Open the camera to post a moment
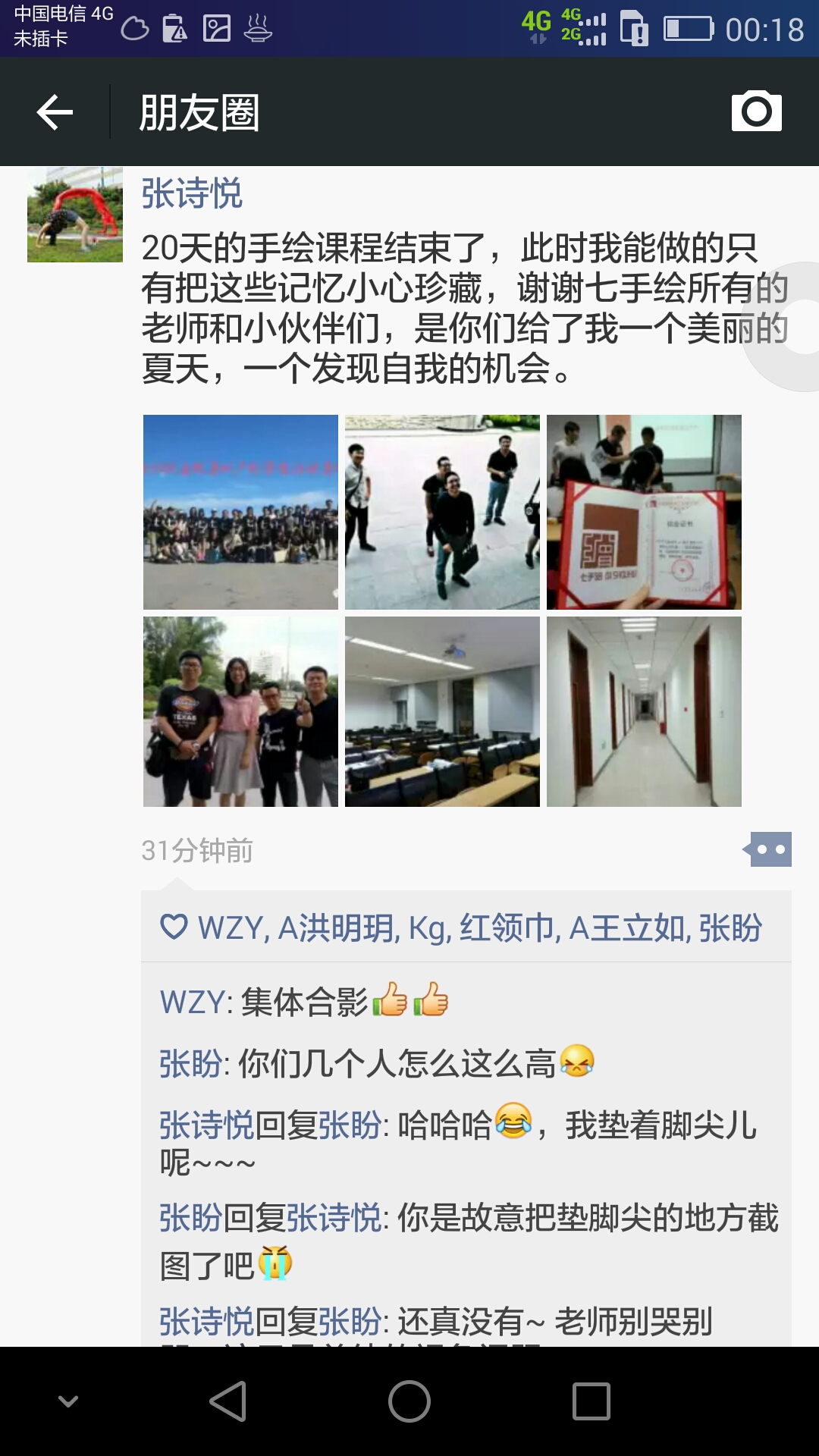This screenshot has height=1456, width=819. coord(756,111)
